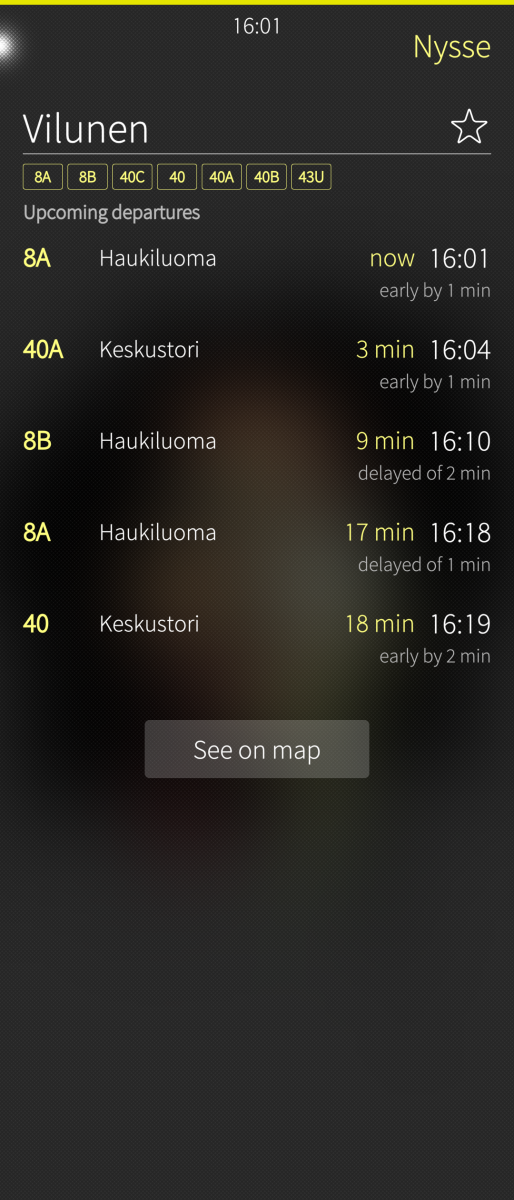Screen dimensions: 514x1200
Task: Filter by the 40C line chip
Action: point(132,178)
